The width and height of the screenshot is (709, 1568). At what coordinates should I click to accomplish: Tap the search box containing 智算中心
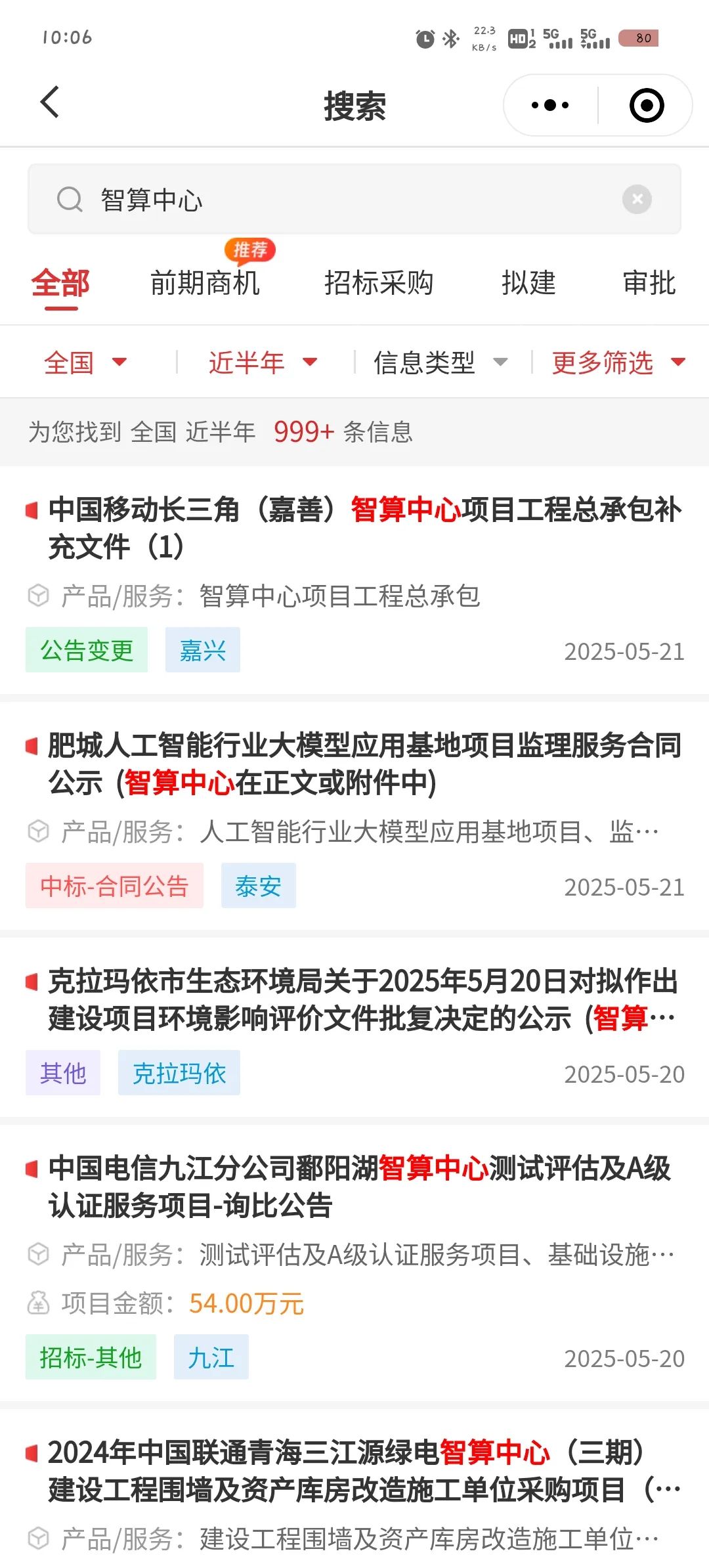pyautogui.click(x=354, y=200)
